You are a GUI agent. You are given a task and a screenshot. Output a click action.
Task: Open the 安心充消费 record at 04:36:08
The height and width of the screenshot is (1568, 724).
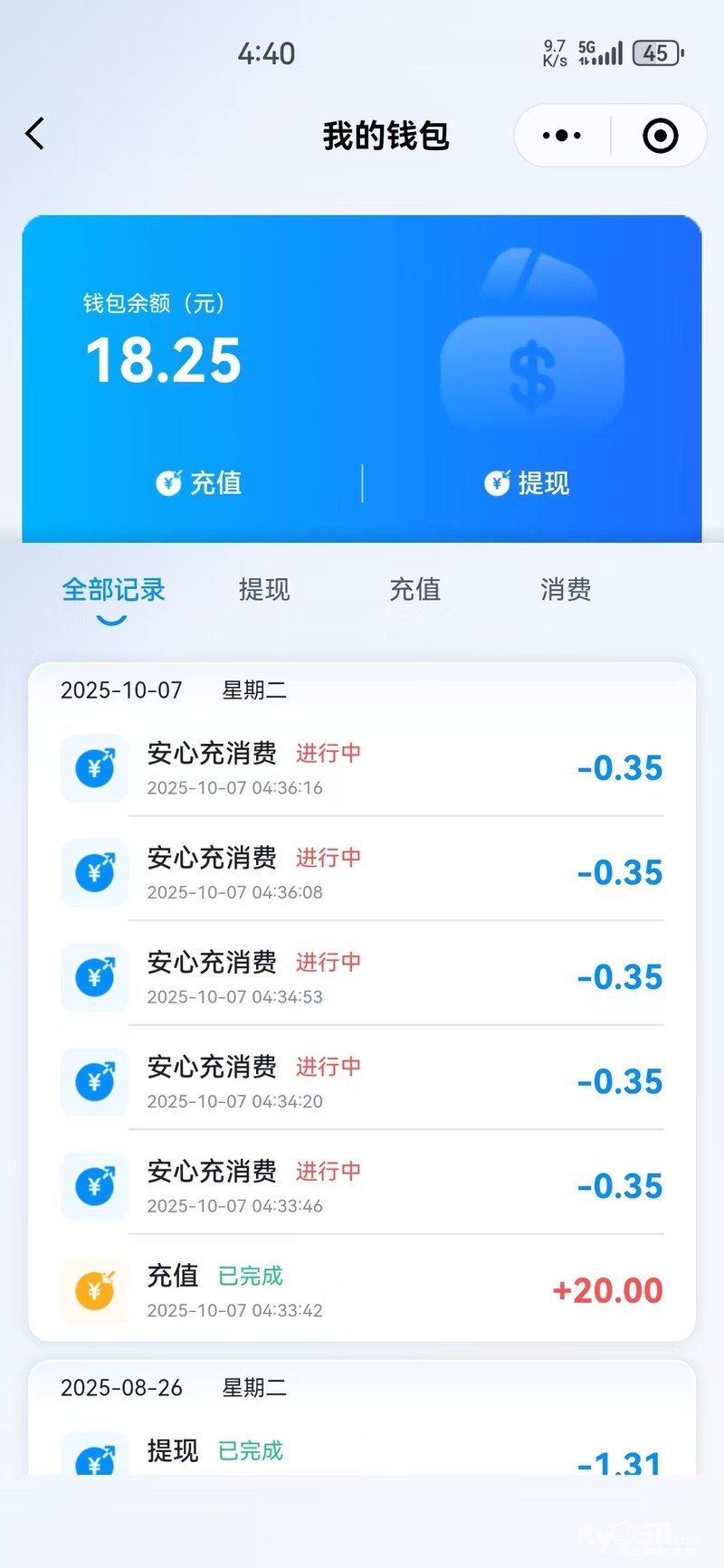pyautogui.click(x=362, y=873)
